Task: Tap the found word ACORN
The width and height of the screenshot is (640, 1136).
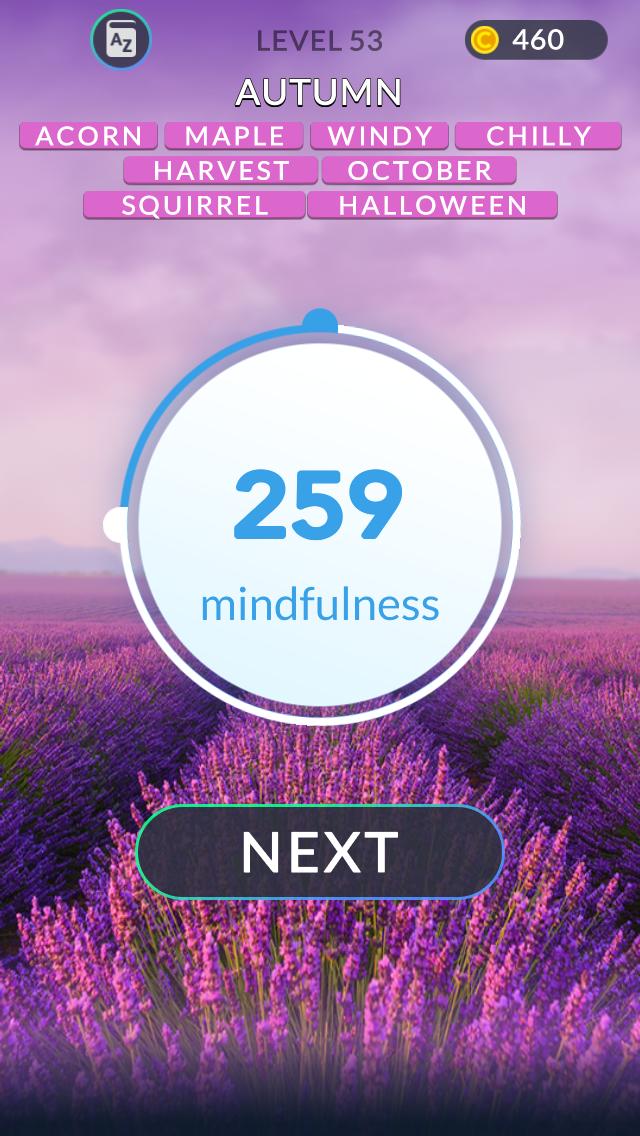Action: pyautogui.click(x=89, y=136)
